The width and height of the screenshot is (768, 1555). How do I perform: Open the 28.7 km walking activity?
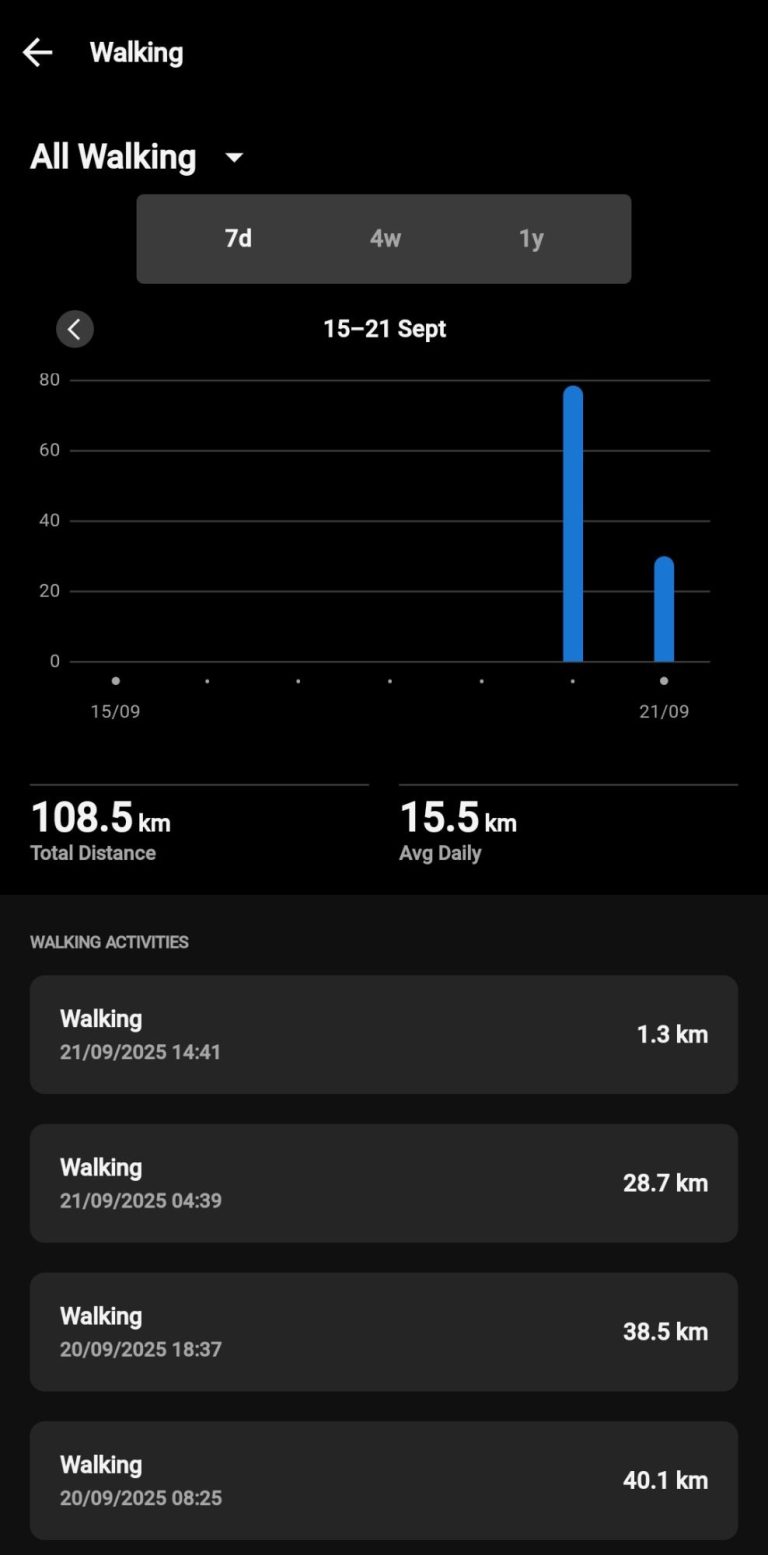384,1183
